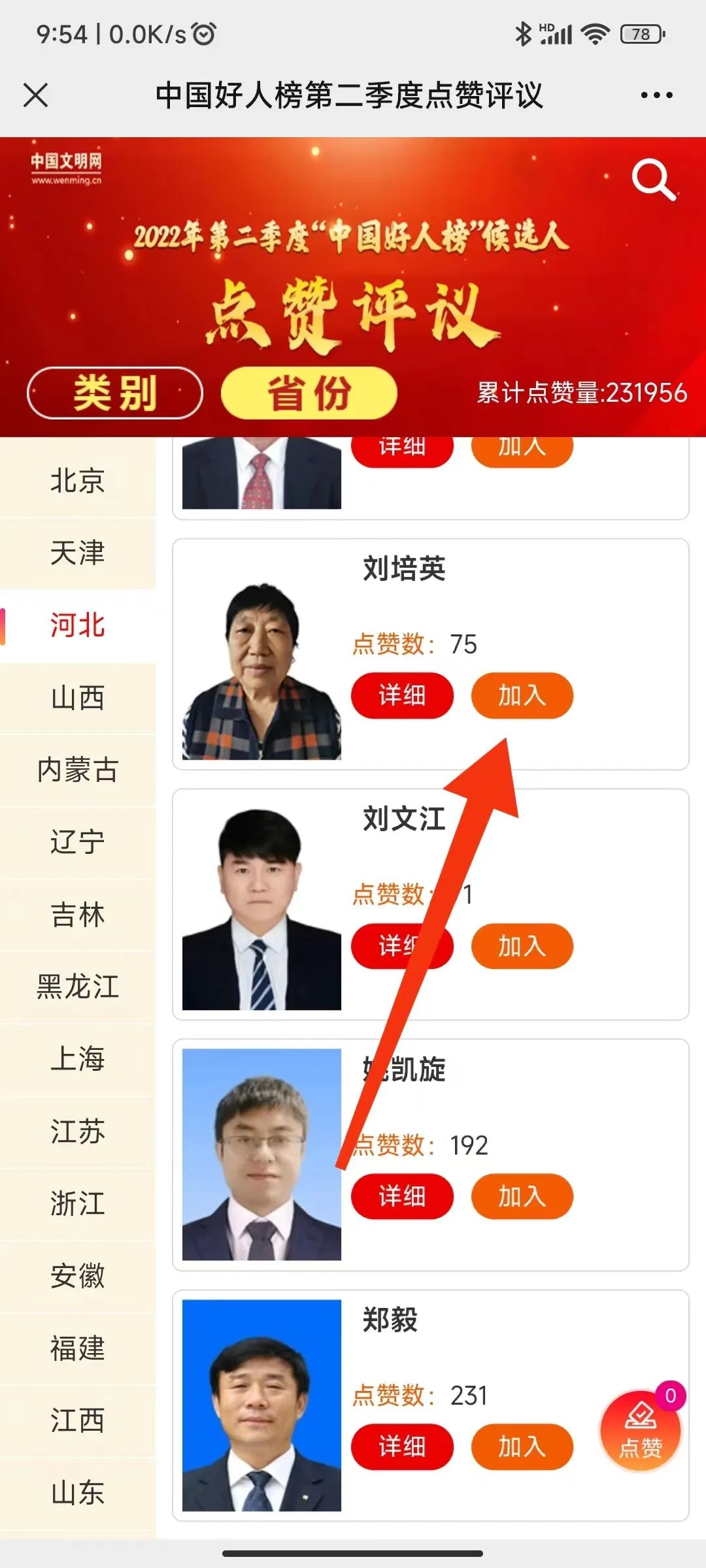706x1568 pixels.
Task: Open the floating 点赞 button
Action: (641, 1431)
